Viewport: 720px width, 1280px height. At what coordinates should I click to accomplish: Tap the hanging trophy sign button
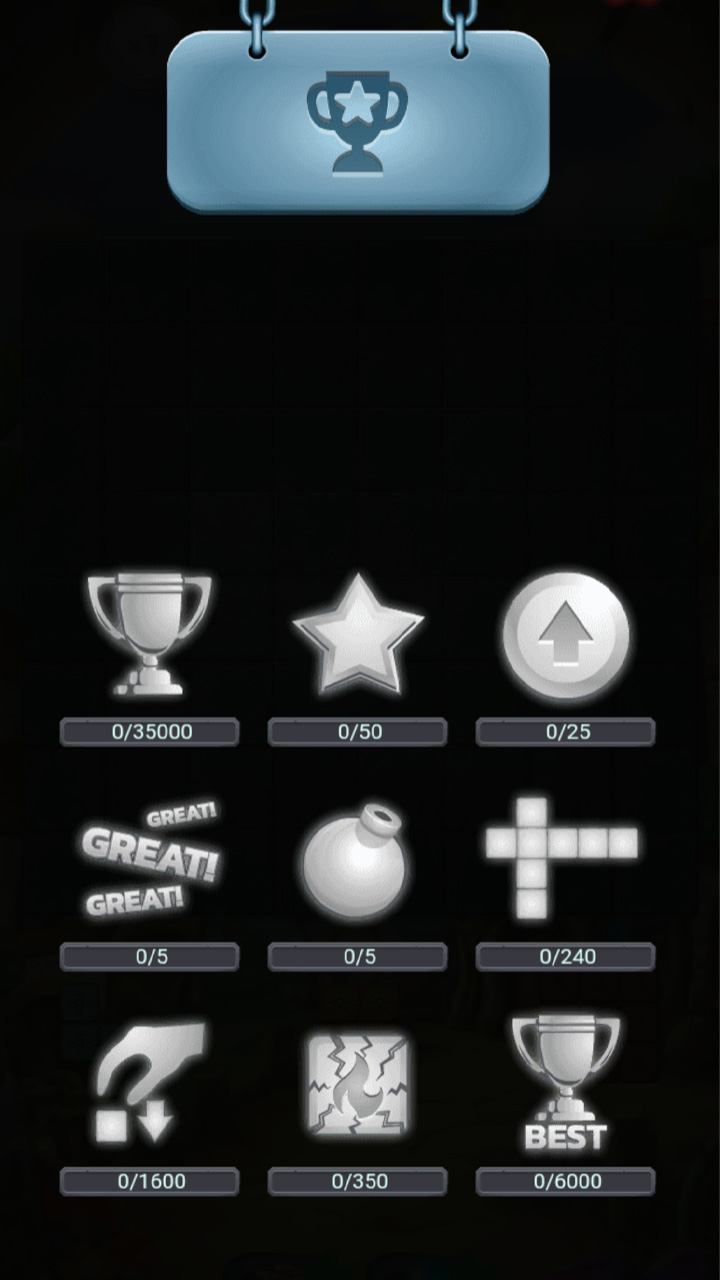point(358,122)
